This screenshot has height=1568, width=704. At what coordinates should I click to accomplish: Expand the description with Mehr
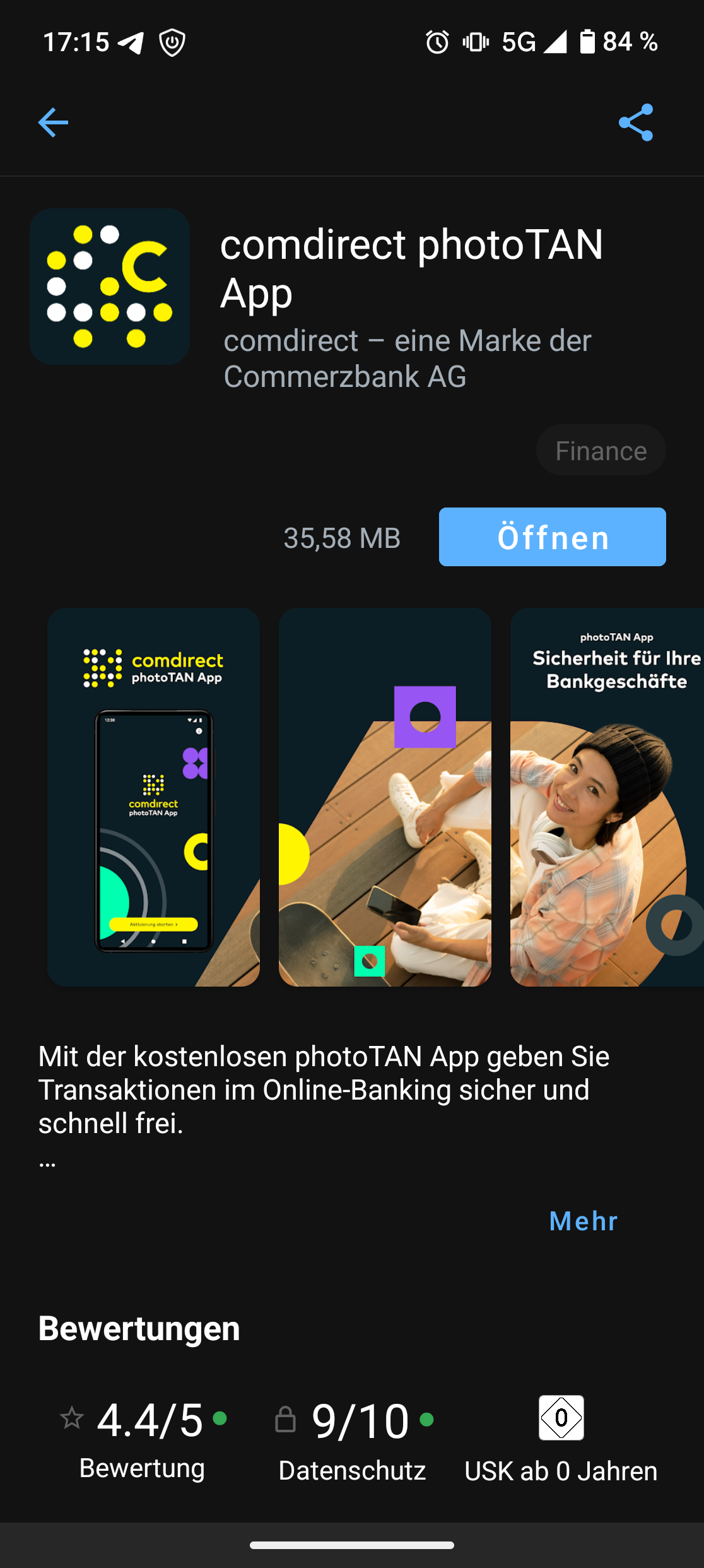(x=583, y=1221)
